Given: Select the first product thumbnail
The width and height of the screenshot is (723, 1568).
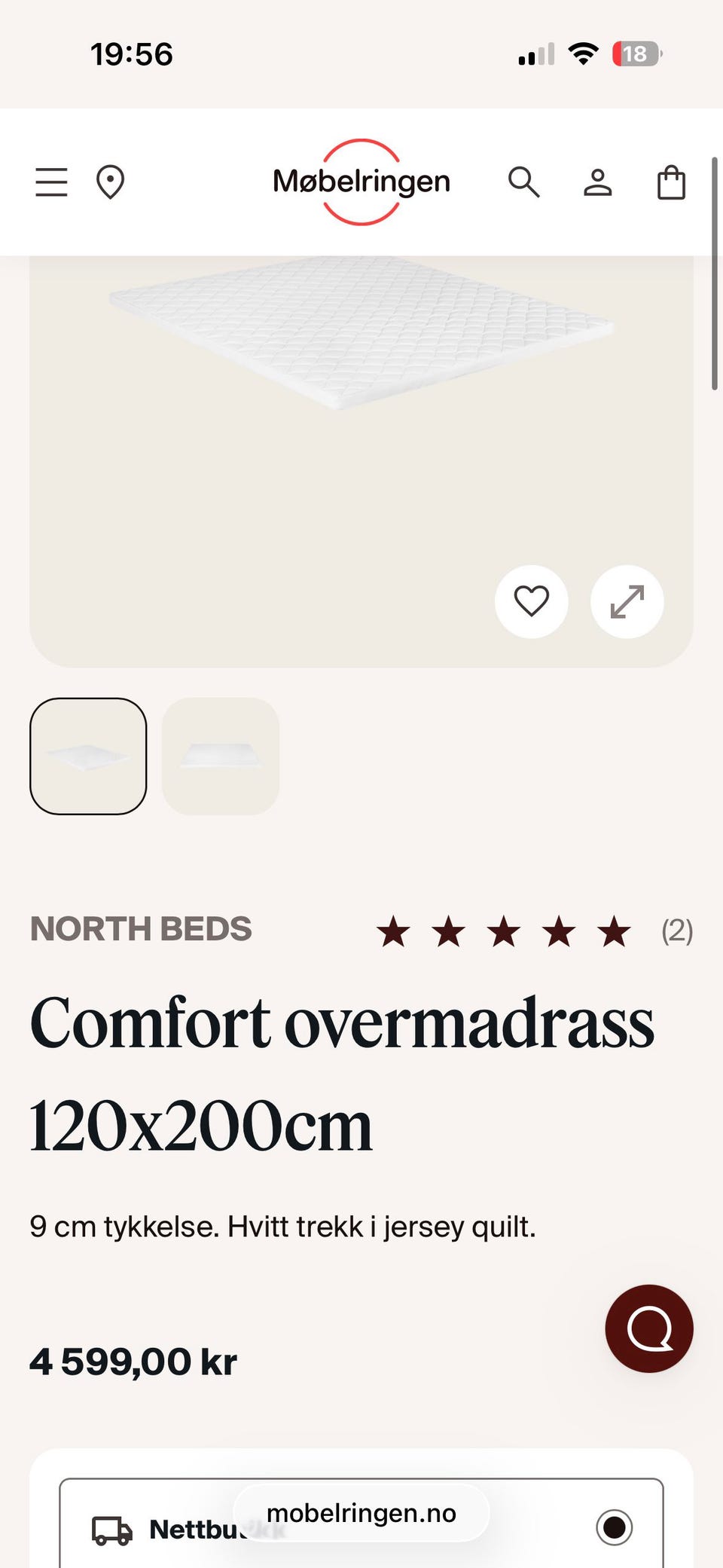Looking at the screenshot, I should pos(88,756).
